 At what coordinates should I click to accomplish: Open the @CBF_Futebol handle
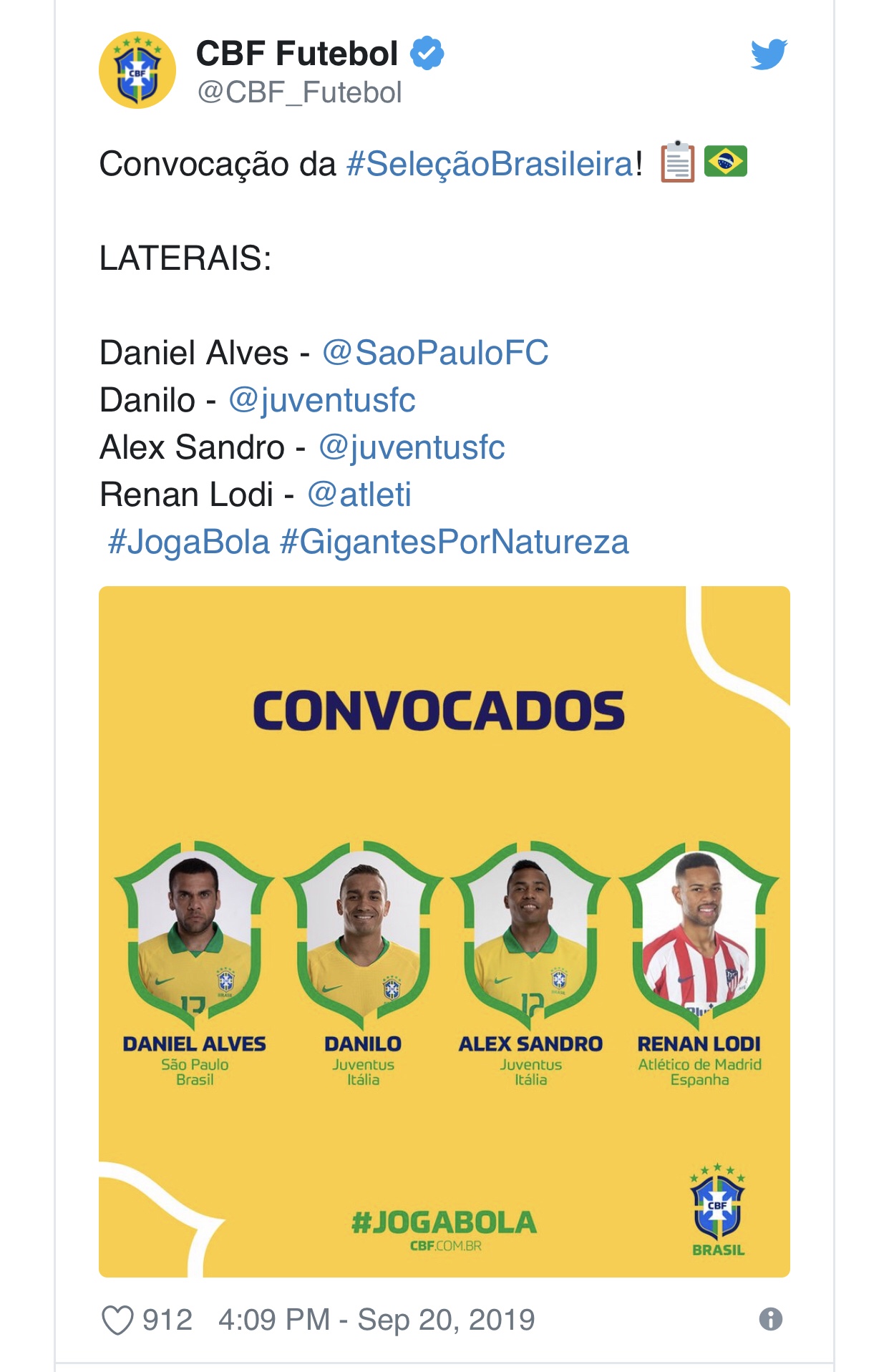[299, 92]
